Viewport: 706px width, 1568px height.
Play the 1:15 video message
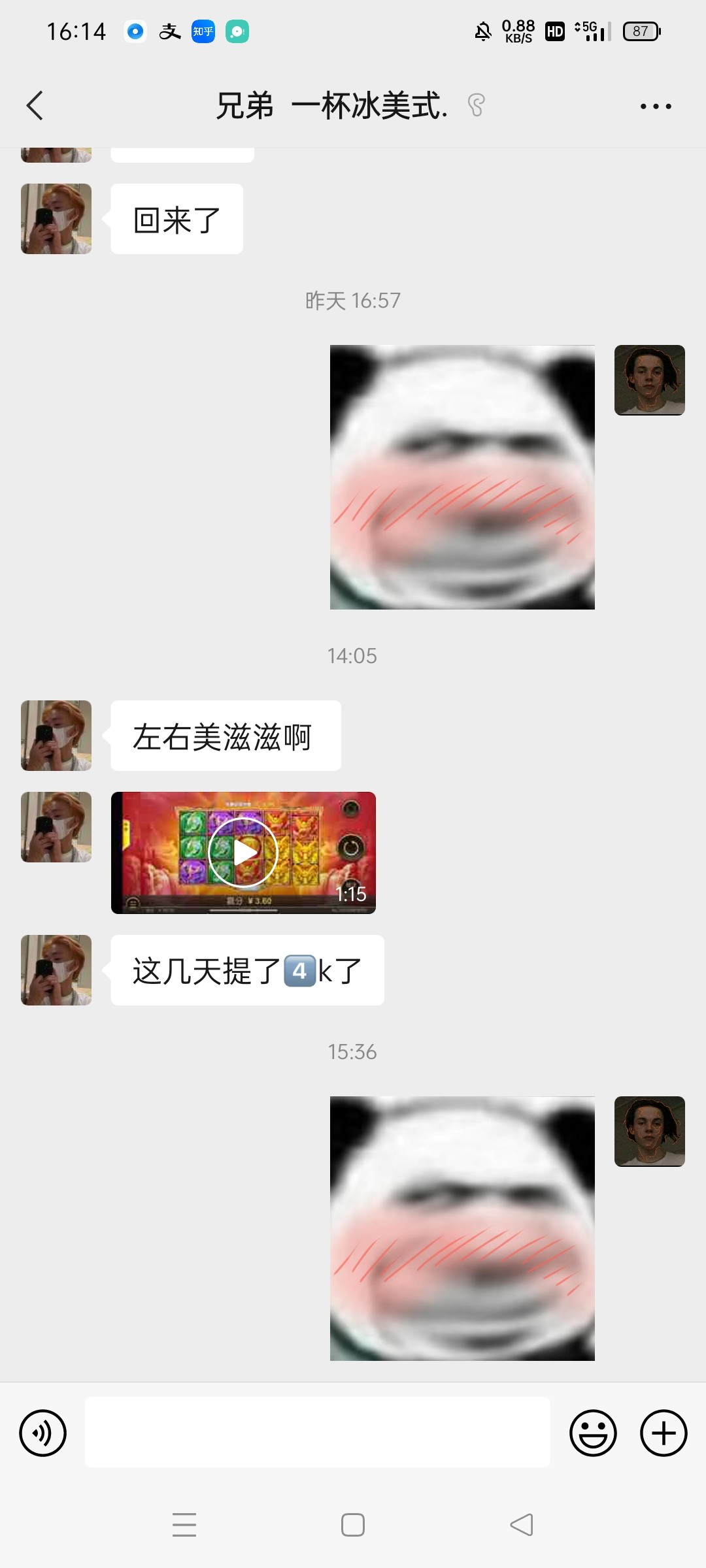(243, 853)
